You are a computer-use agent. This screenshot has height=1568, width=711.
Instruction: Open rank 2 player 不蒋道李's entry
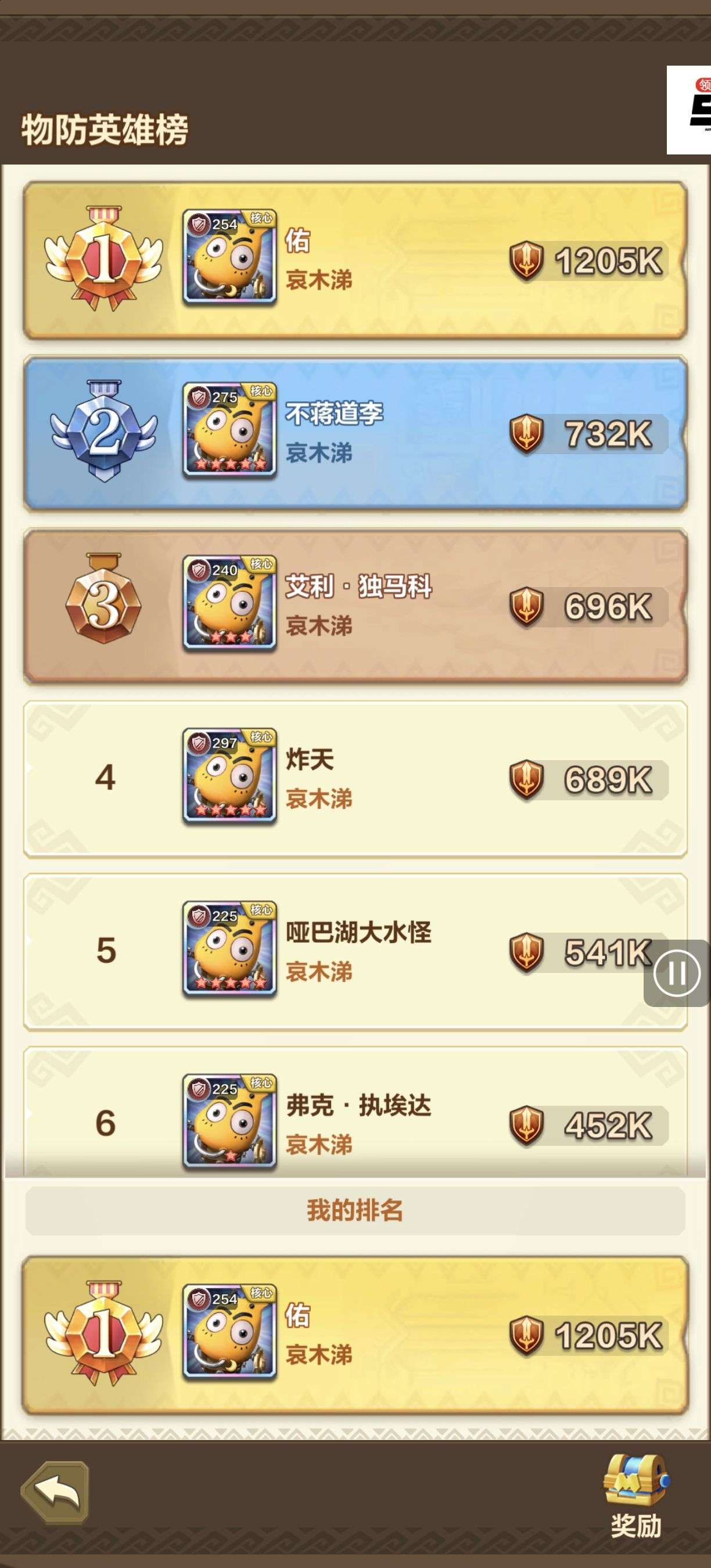(x=355, y=433)
